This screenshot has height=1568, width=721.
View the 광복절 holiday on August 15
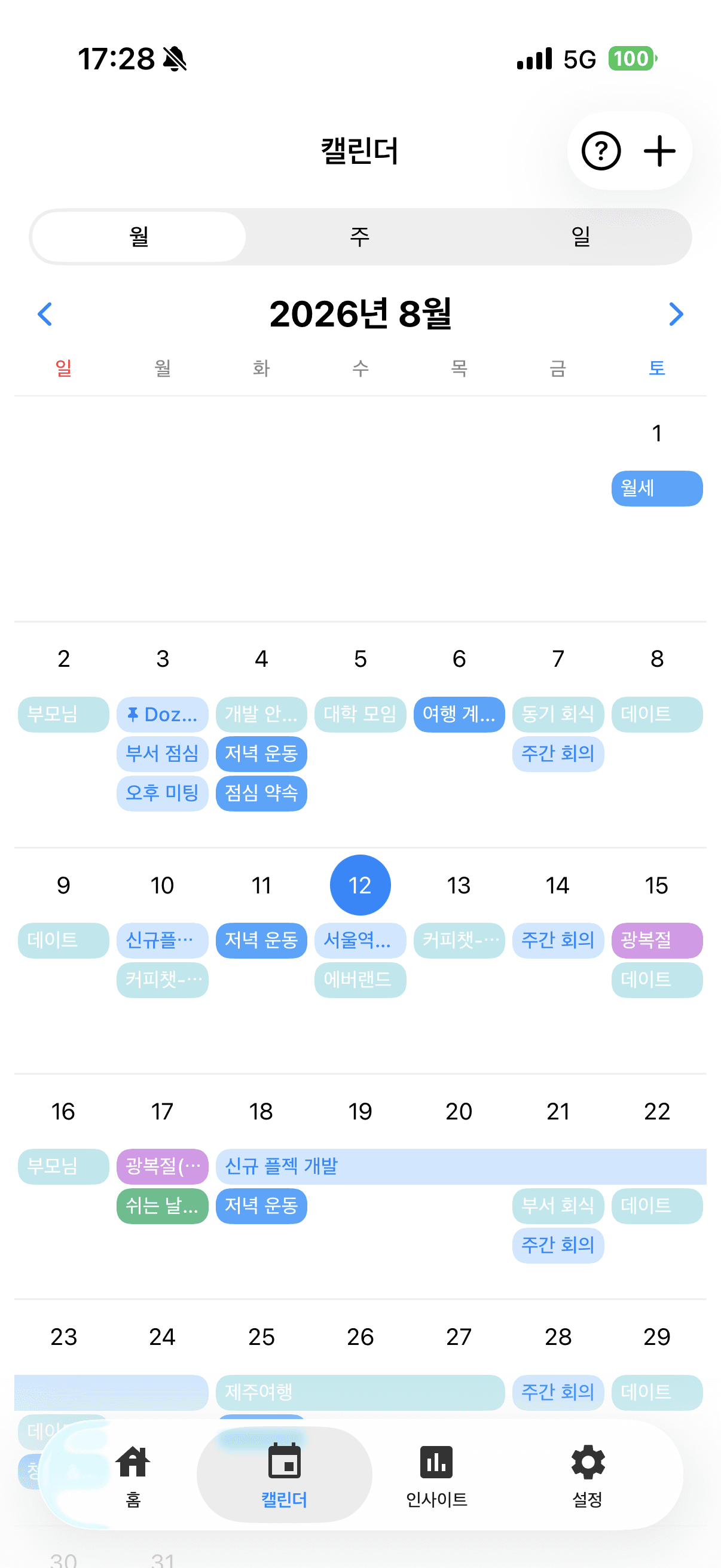click(x=656, y=941)
